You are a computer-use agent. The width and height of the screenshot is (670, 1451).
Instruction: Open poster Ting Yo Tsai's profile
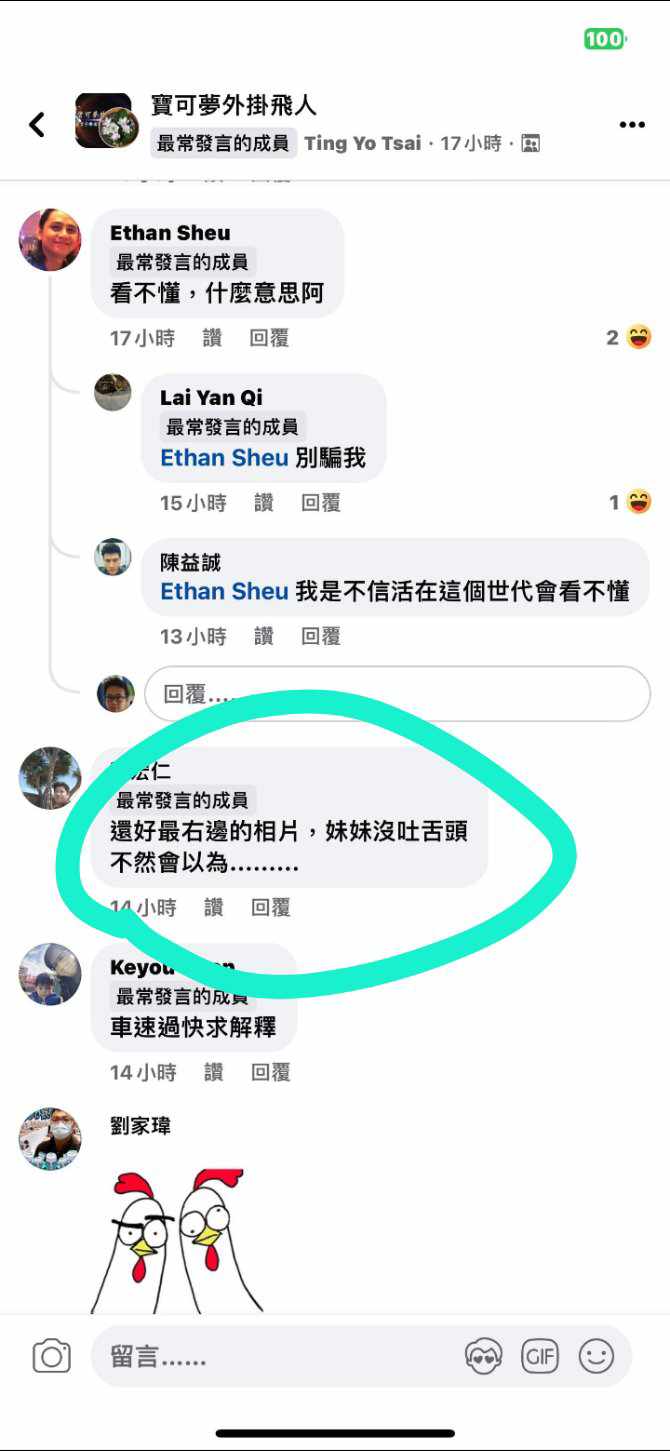362,143
